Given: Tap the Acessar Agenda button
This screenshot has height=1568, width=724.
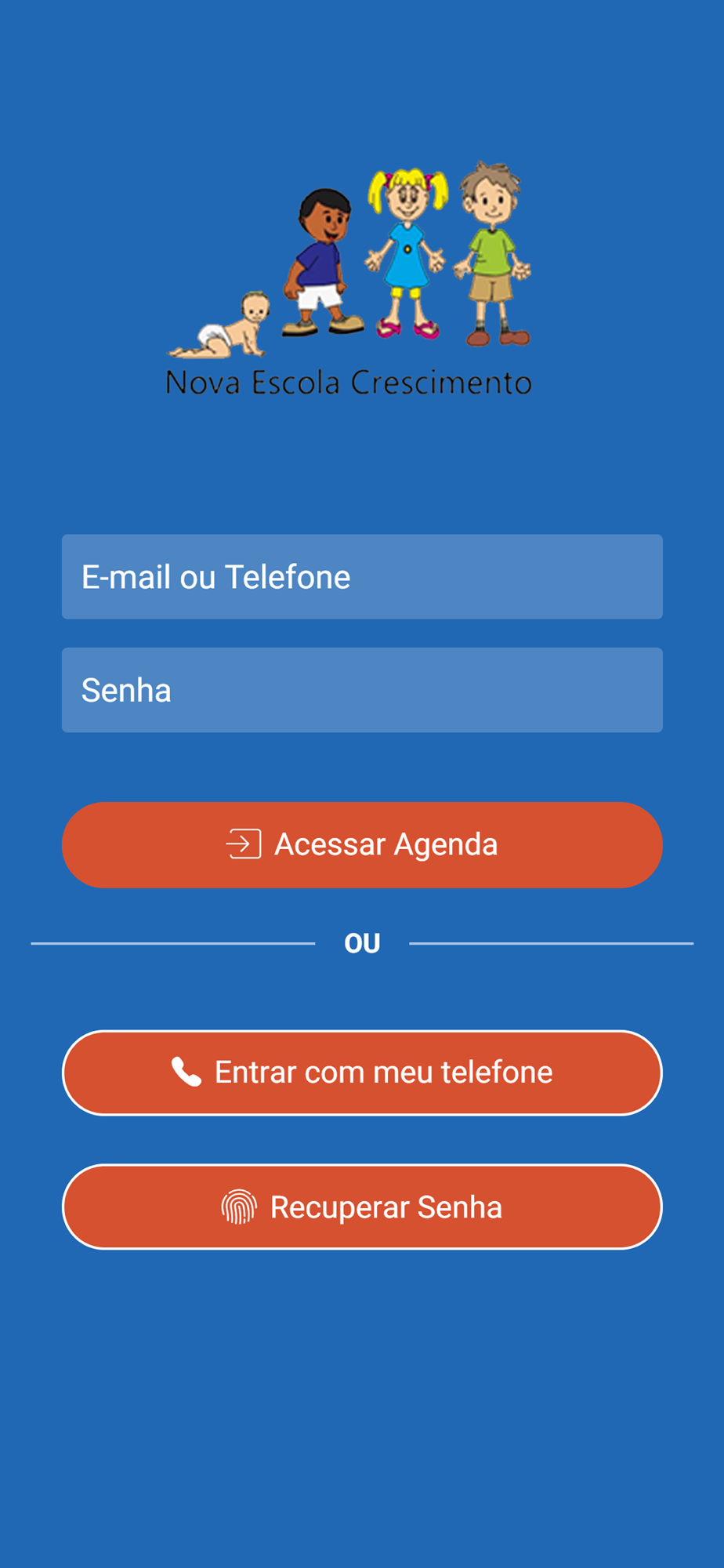Looking at the screenshot, I should (362, 845).
